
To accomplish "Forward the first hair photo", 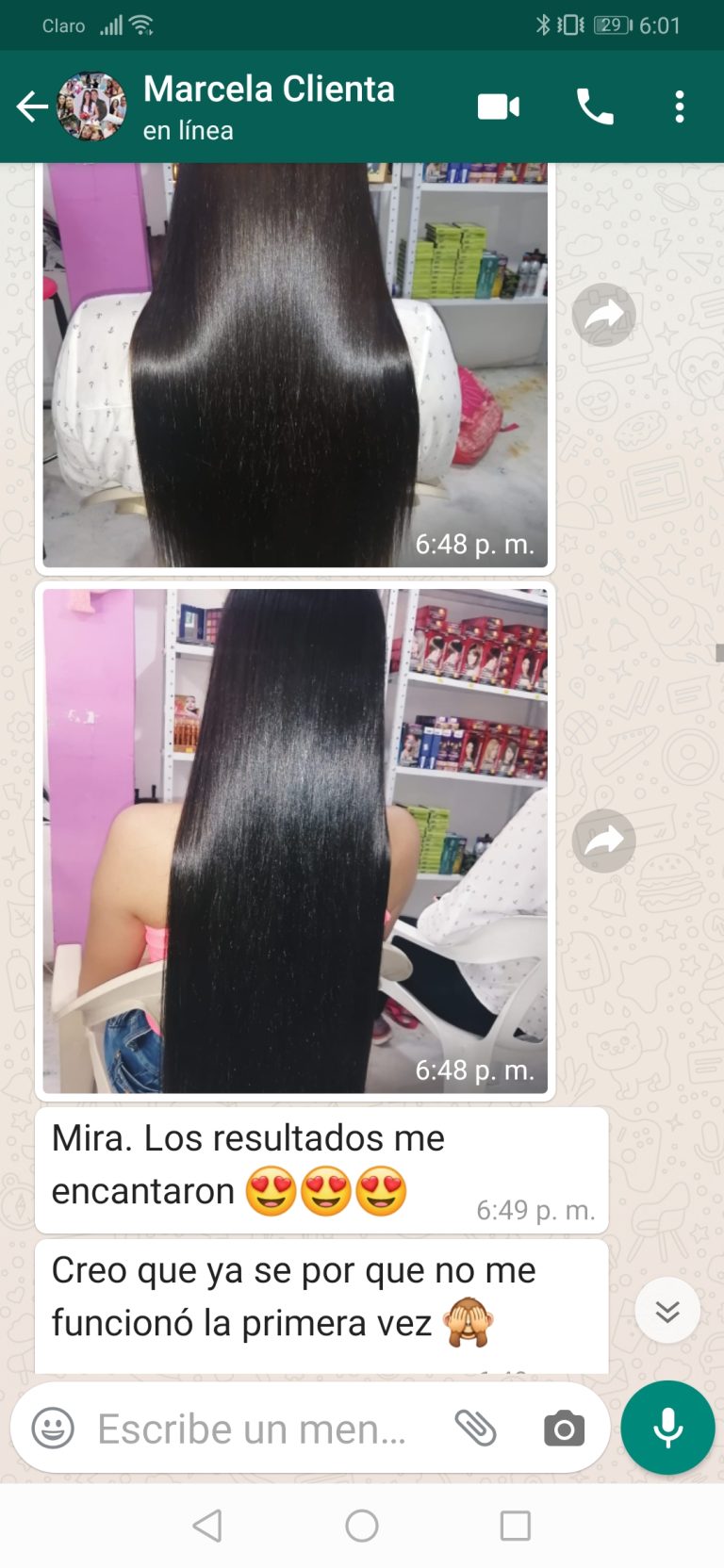I will pyautogui.click(x=603, y=314).
